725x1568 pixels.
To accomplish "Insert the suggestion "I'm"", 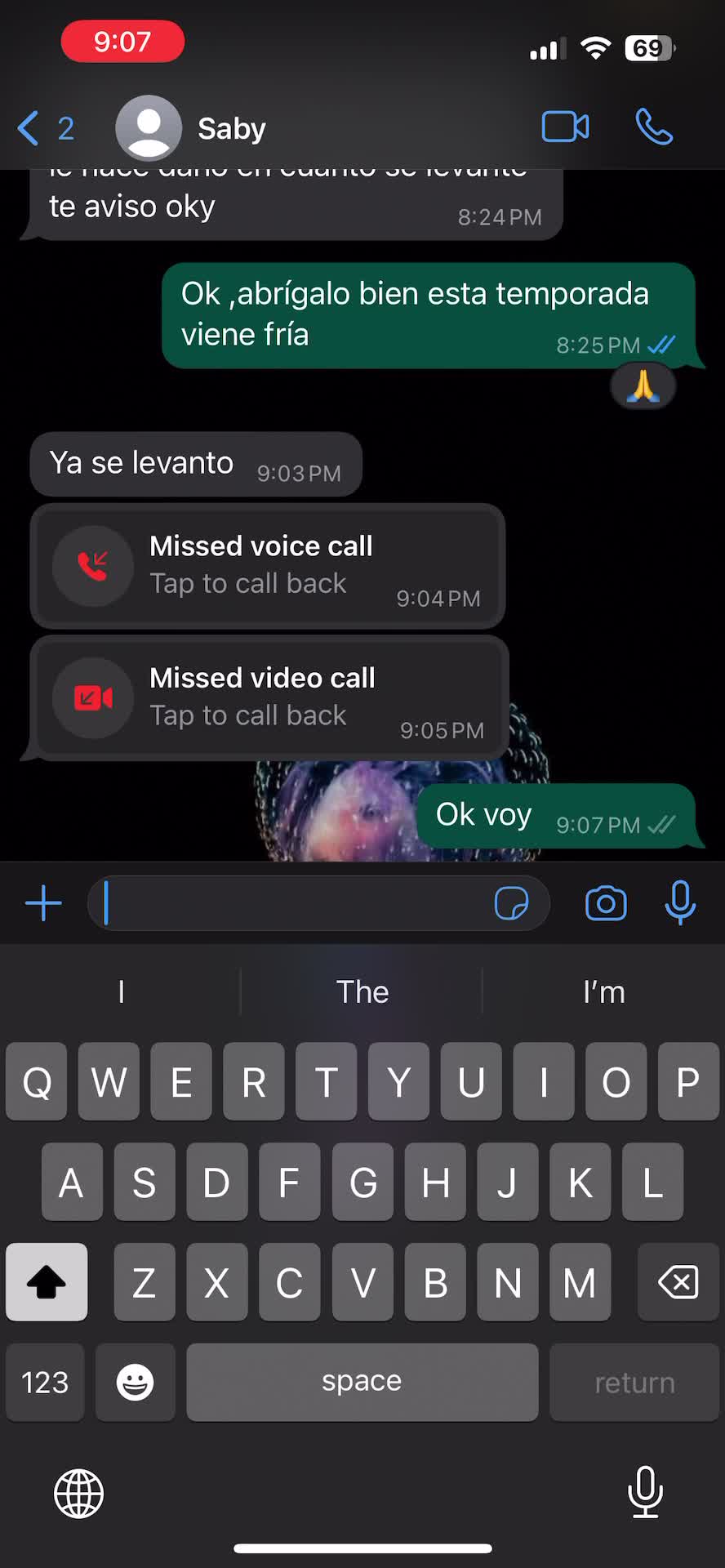I will [603, 992].
